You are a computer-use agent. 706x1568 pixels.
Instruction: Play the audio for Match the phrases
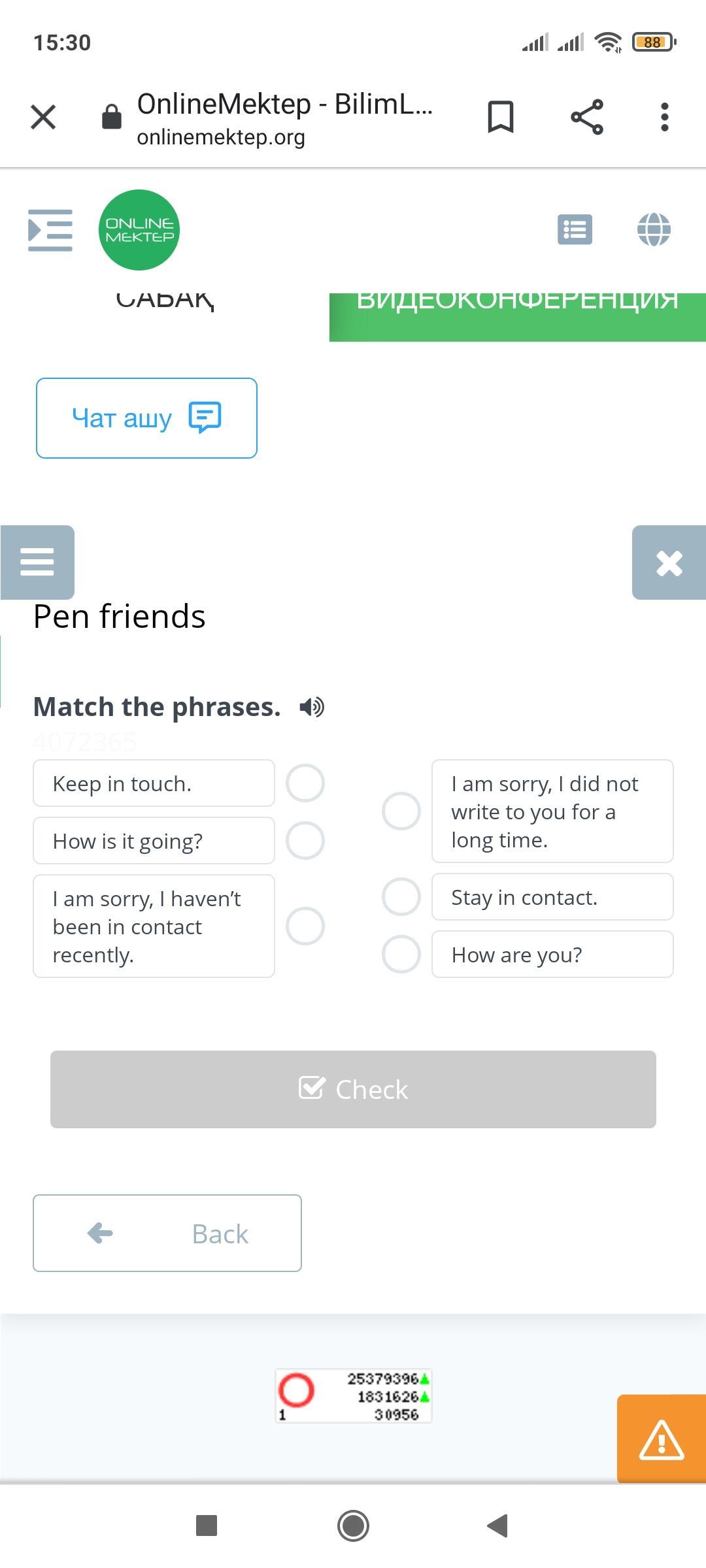pyautogui.click(x=312, y=707)
